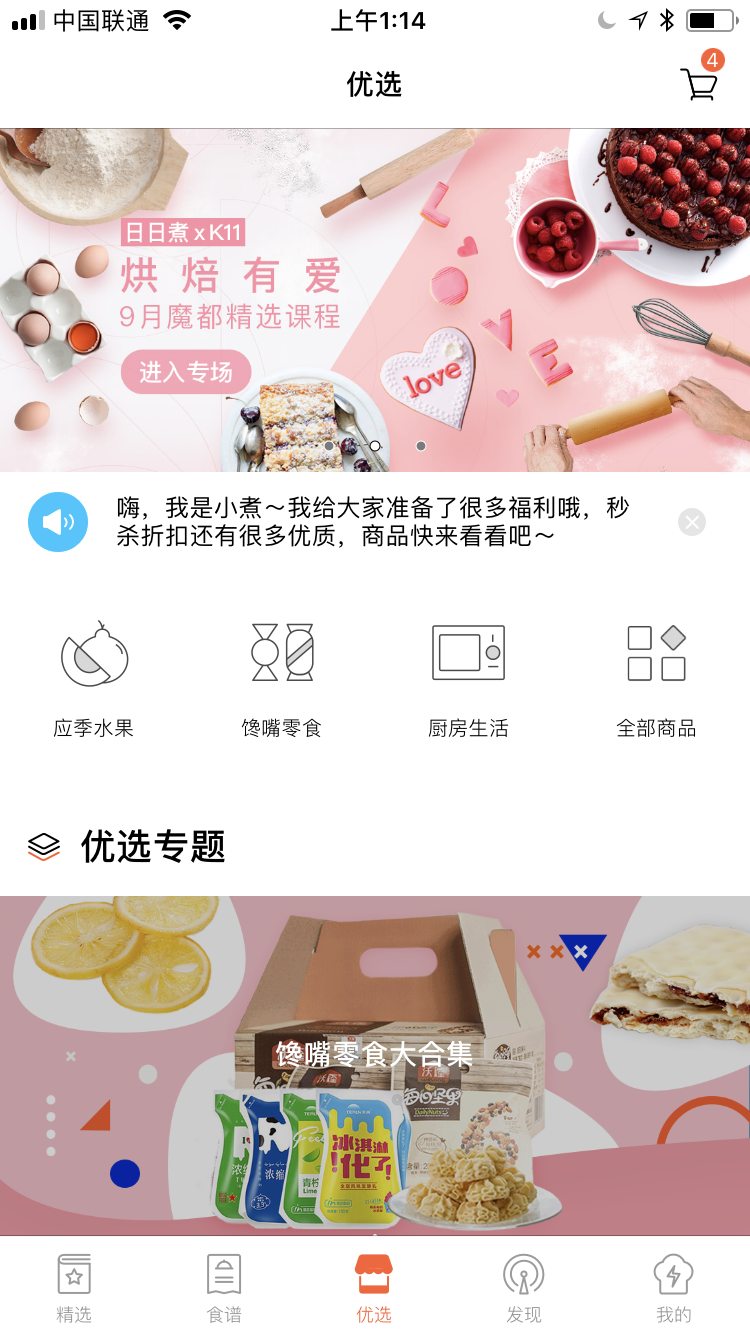
Task: Jump to the third banner dot
Action: coord(421,447)
